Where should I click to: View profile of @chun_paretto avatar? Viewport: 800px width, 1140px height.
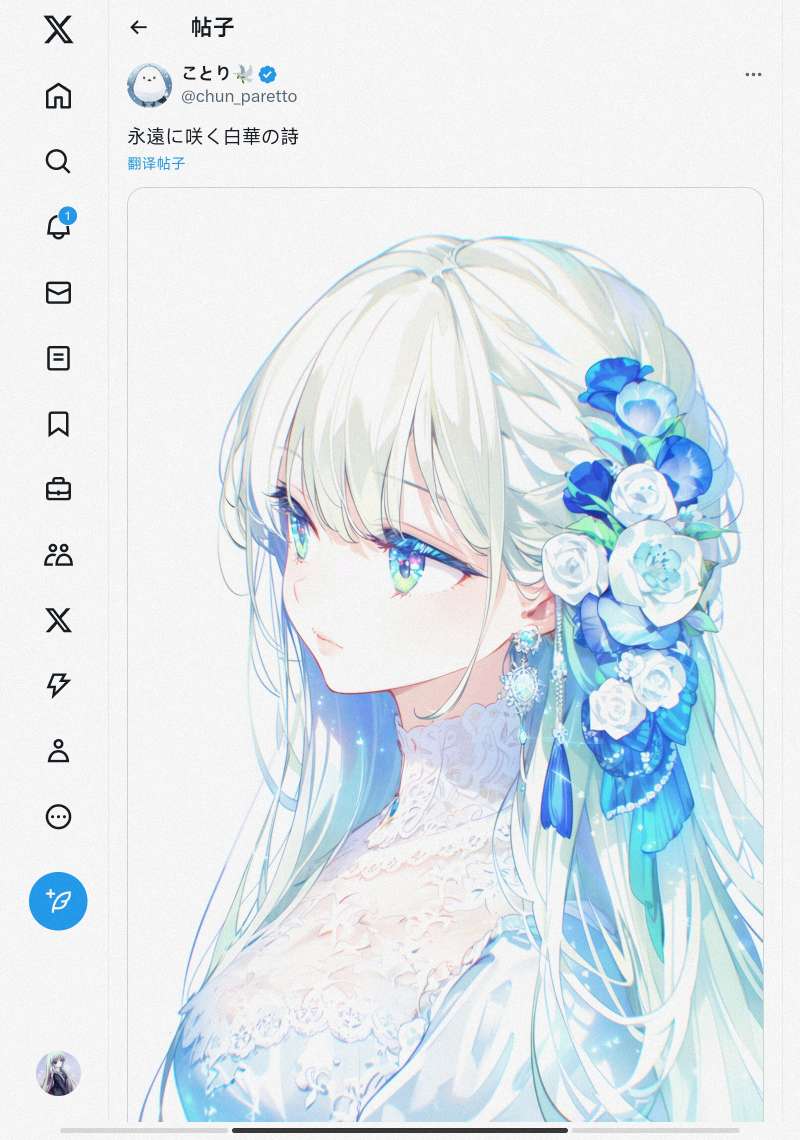(x=150, y=84)
